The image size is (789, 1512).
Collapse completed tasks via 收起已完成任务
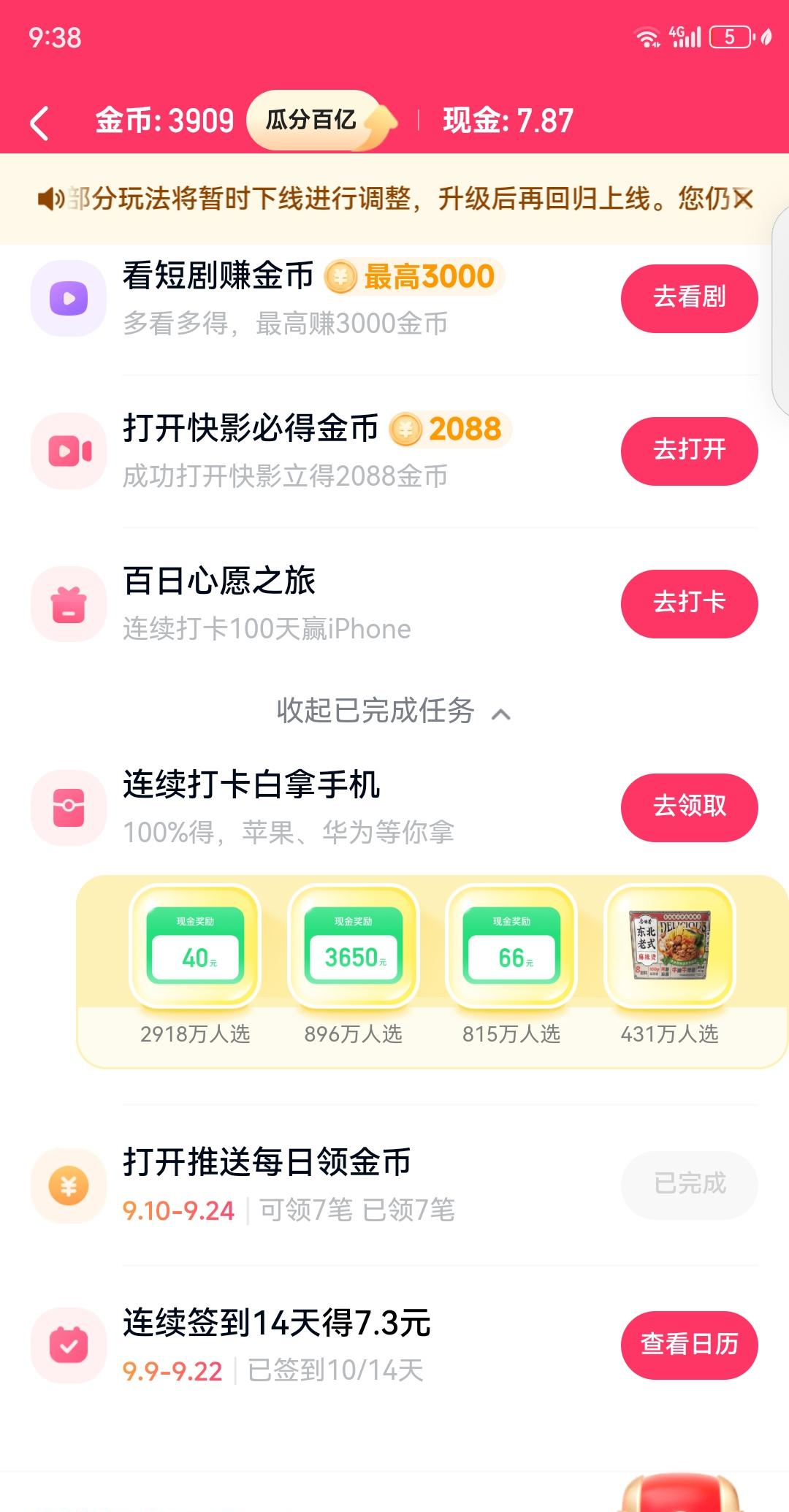[393, 711]
